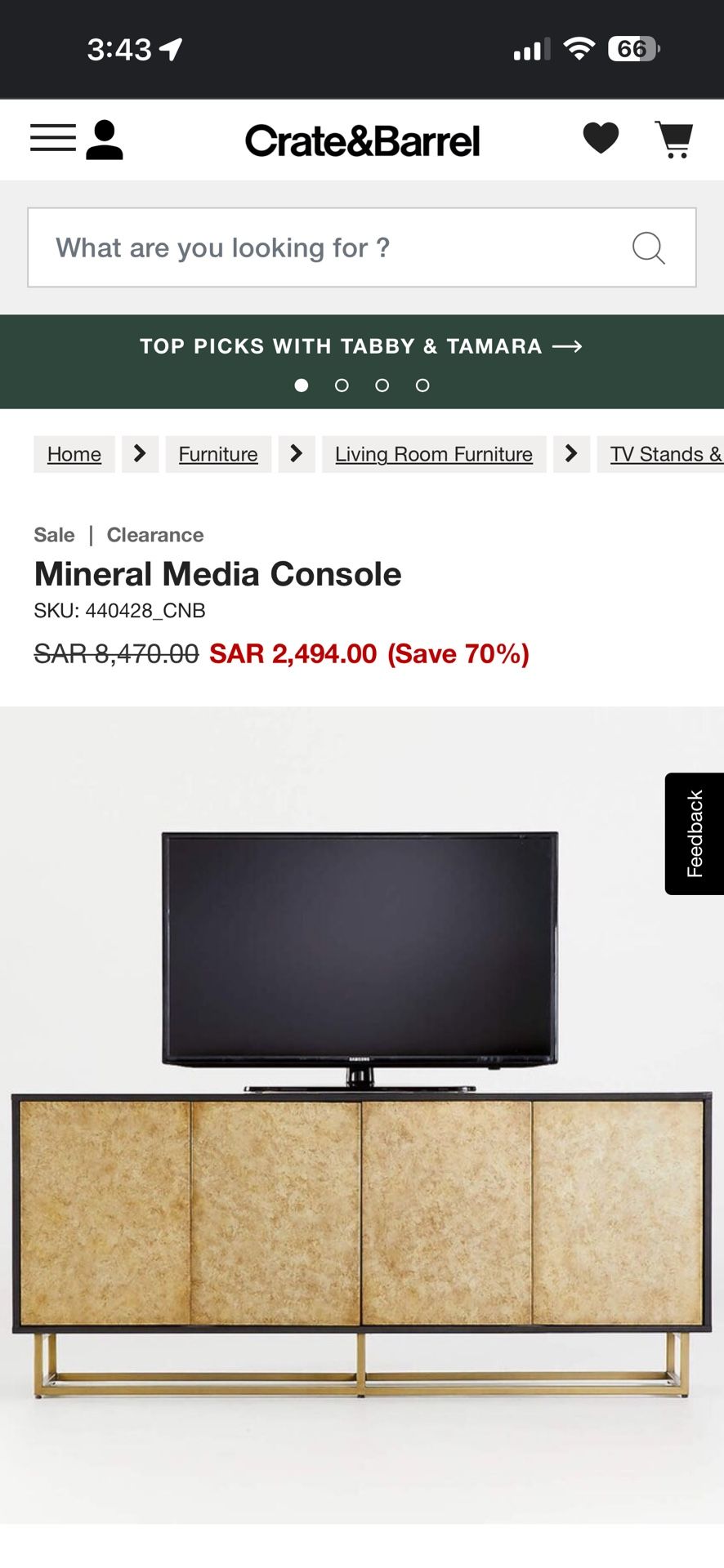Open the hamburger menu

click(x=53, y=138)
